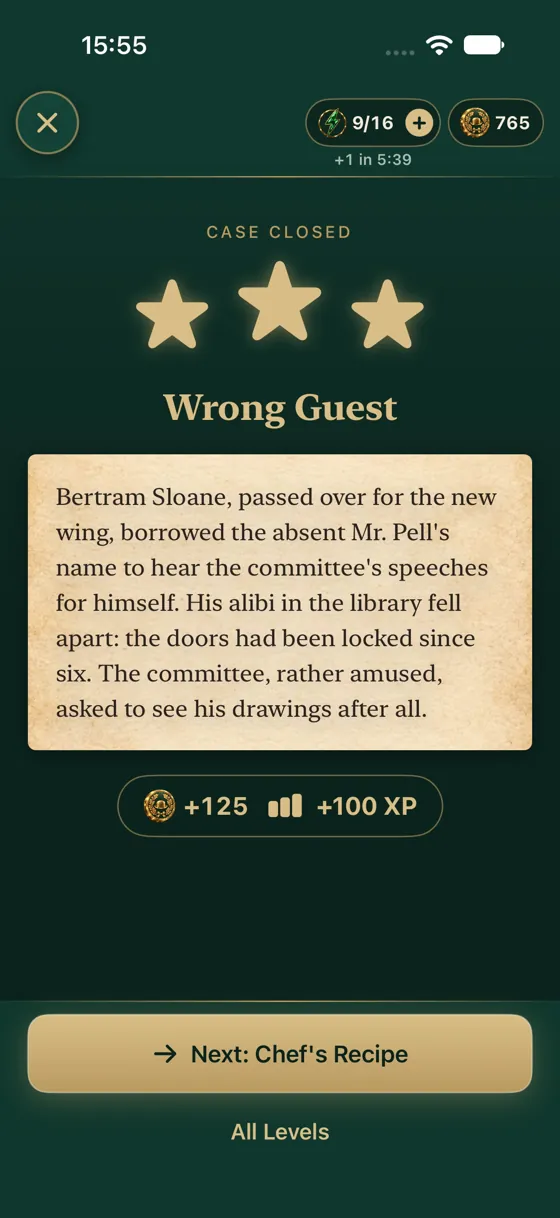560x1218 pixels.
Task: Add more energy with the plus icon
Action: (x=419, y=123)
